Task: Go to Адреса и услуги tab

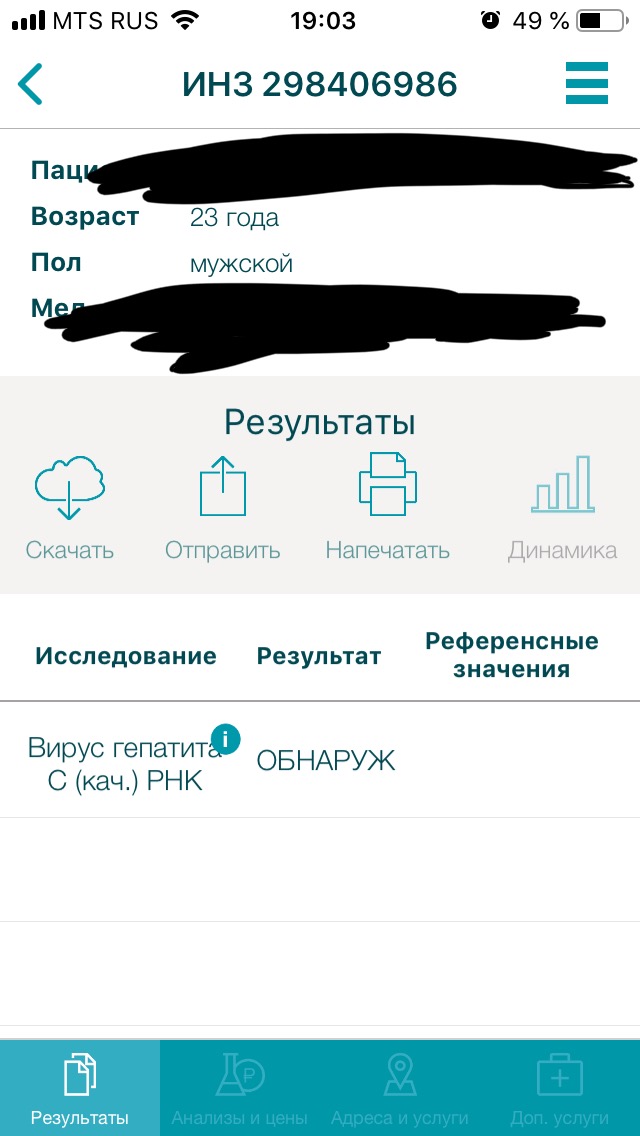Action: (400, 1088)
